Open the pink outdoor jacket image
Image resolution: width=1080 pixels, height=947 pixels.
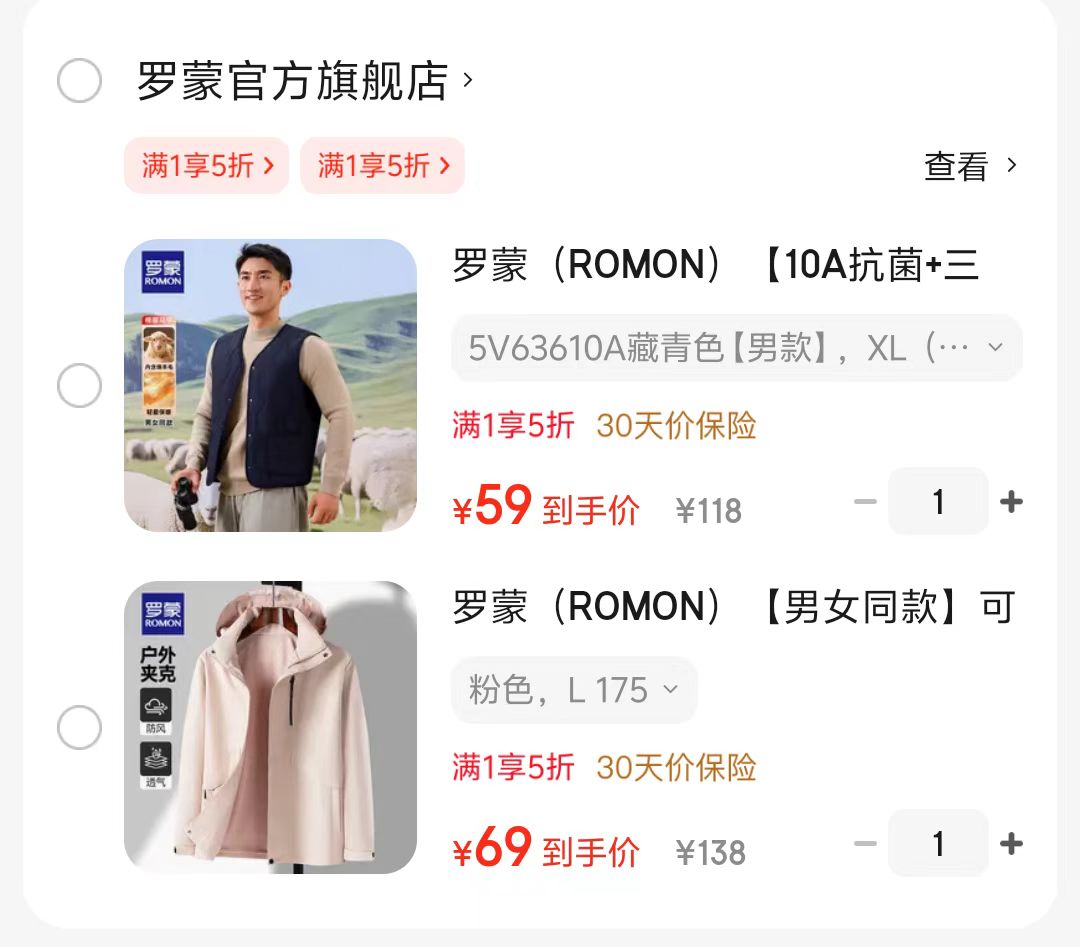tap(270, 727)
